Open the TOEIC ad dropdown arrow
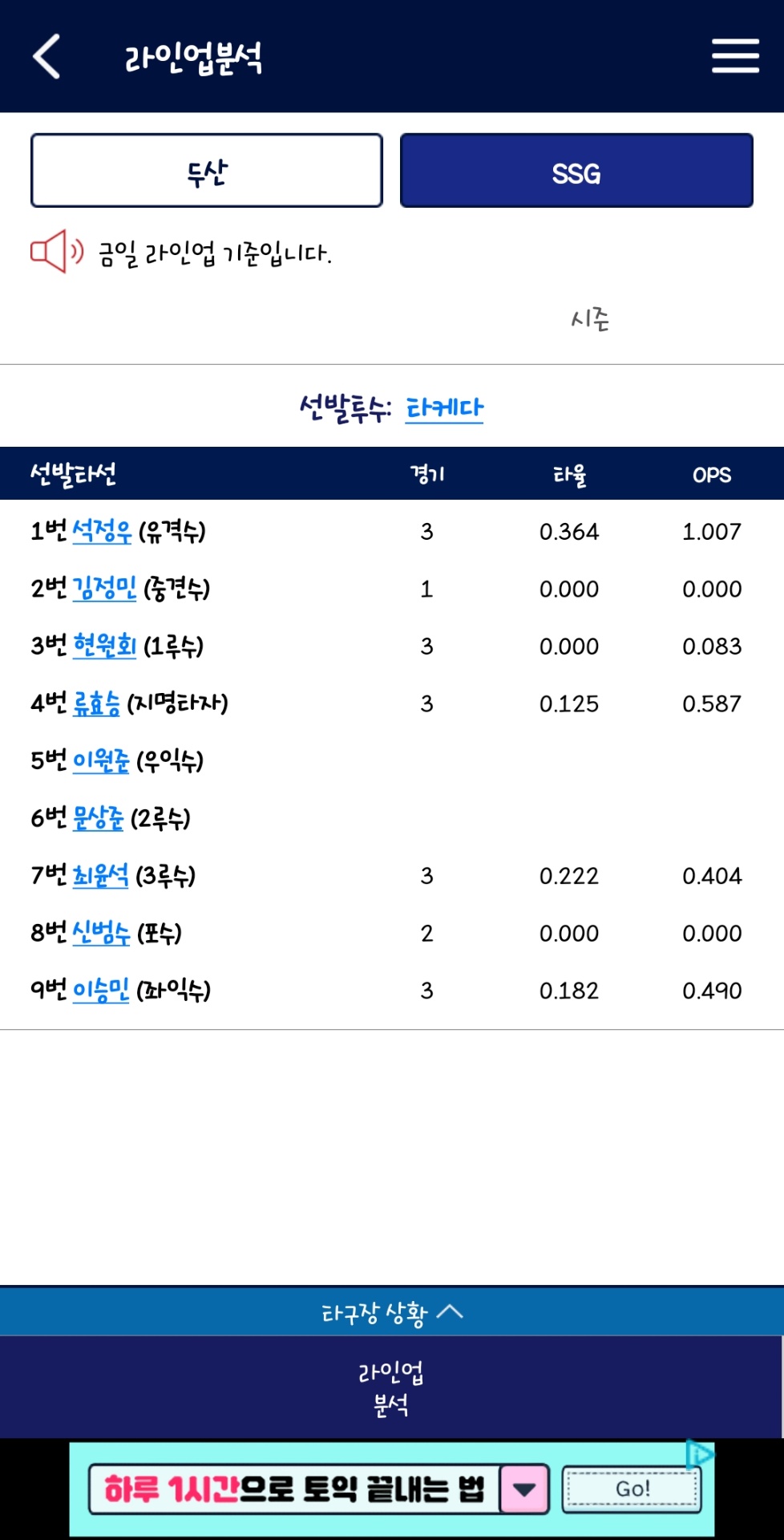 point(524,1489)
